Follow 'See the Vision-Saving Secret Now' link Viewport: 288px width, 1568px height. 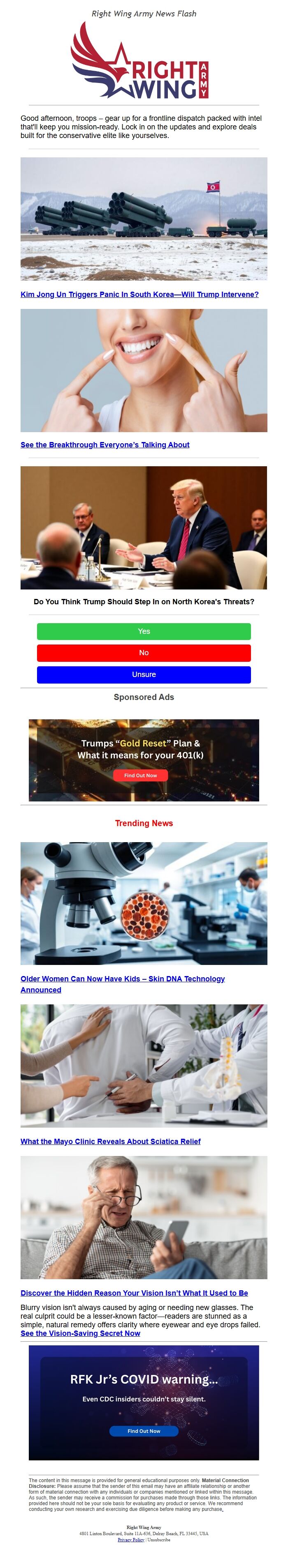click(x=80, y=1333)
